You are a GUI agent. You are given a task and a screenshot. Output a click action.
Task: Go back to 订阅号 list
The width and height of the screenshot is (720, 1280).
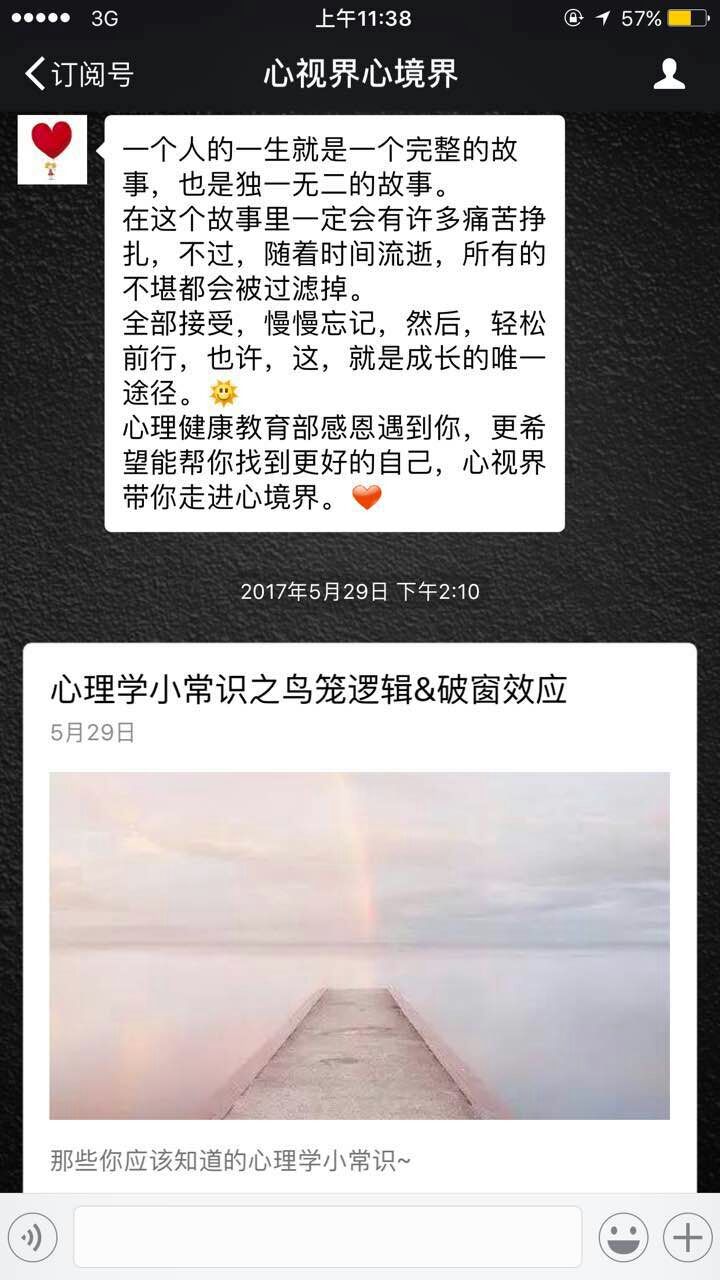[78, 74]
